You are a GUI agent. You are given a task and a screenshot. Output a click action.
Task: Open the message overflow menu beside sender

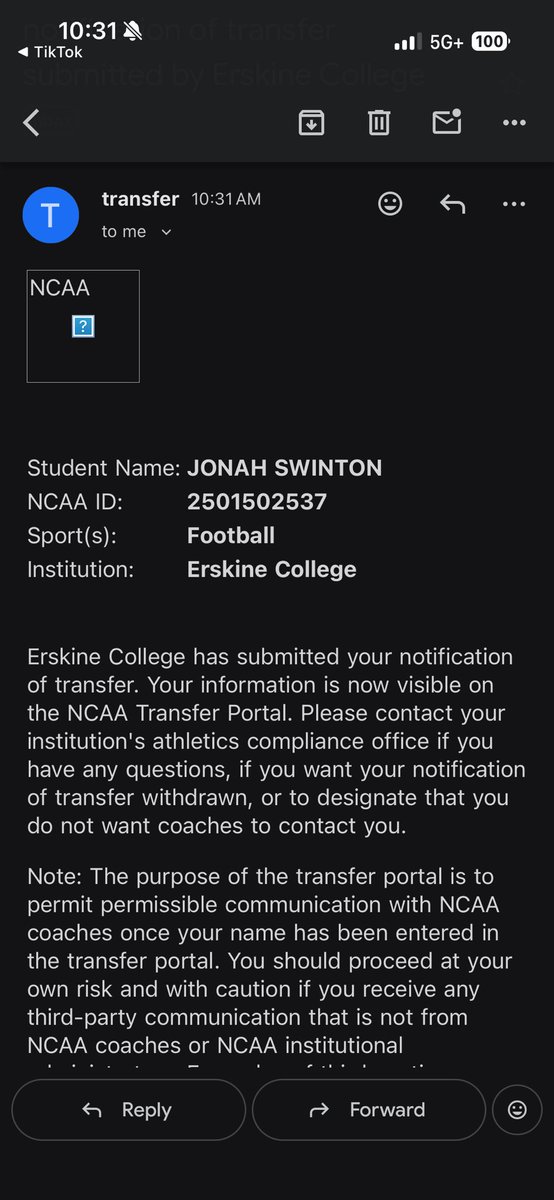514,204
